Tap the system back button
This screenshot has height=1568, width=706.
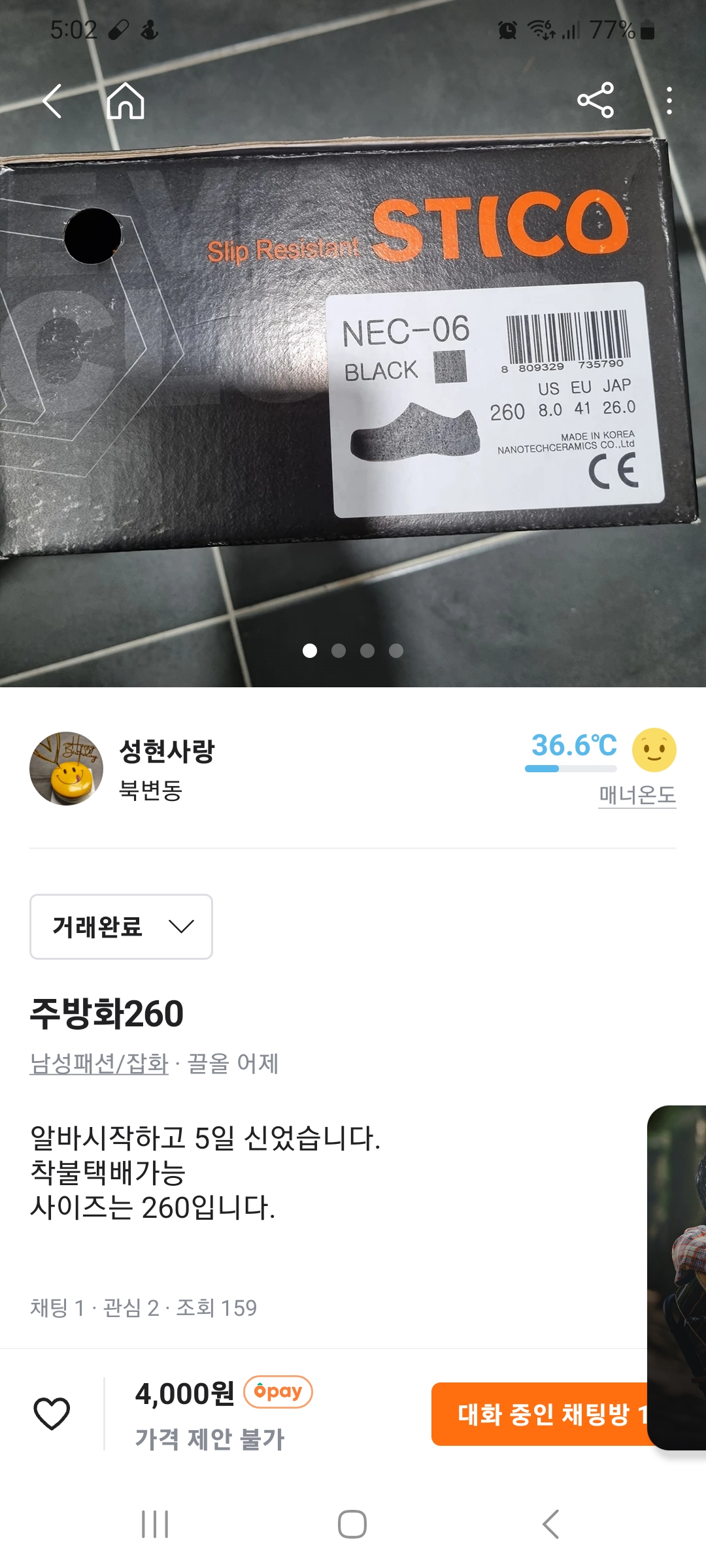click(550, 1524)
